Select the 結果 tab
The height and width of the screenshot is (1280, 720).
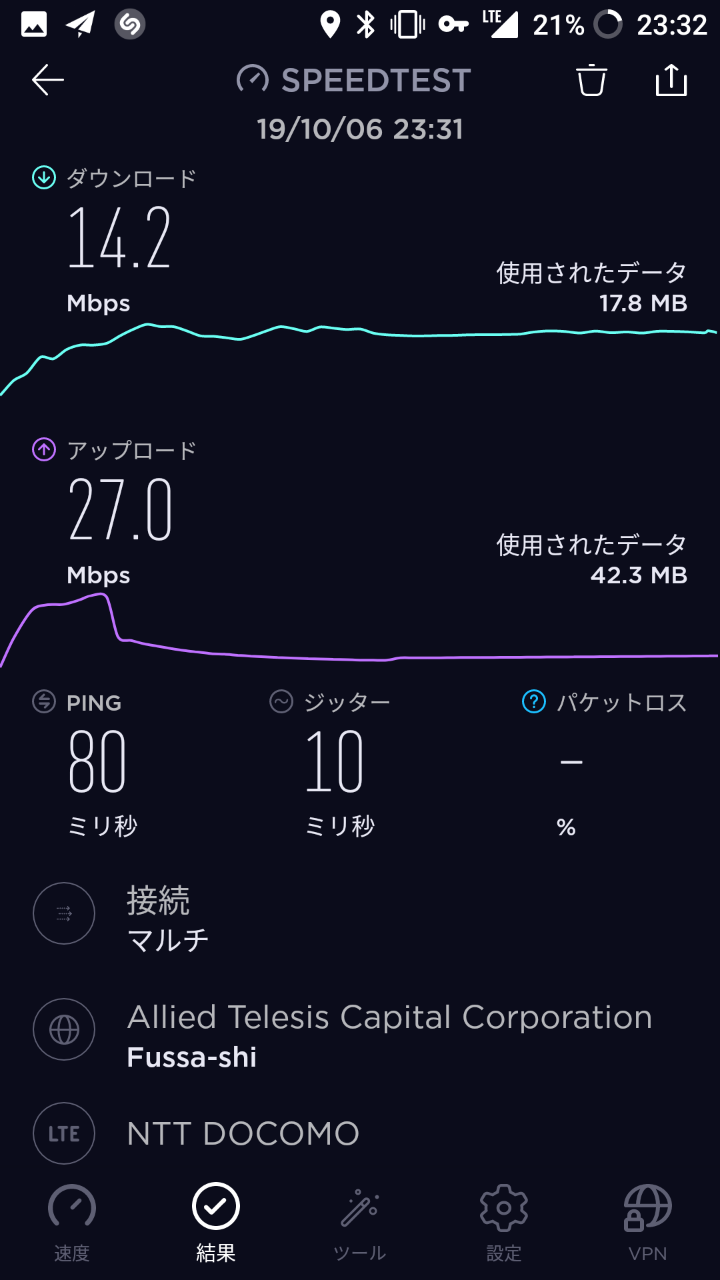[x=216, y=1222]
